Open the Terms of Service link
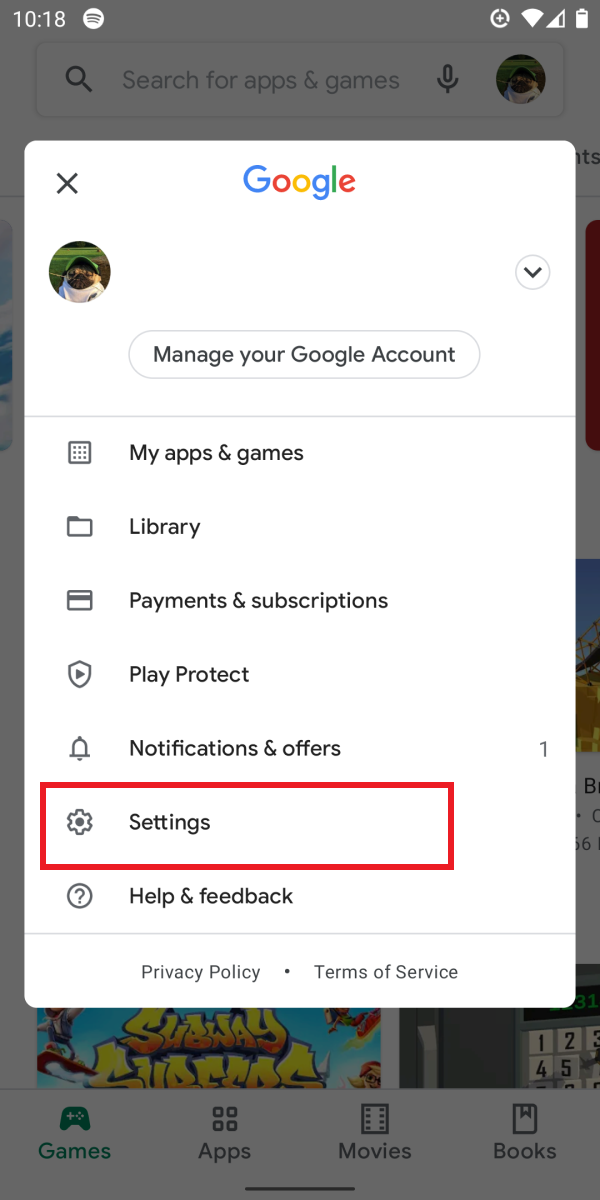 click(x=386, y=972)
